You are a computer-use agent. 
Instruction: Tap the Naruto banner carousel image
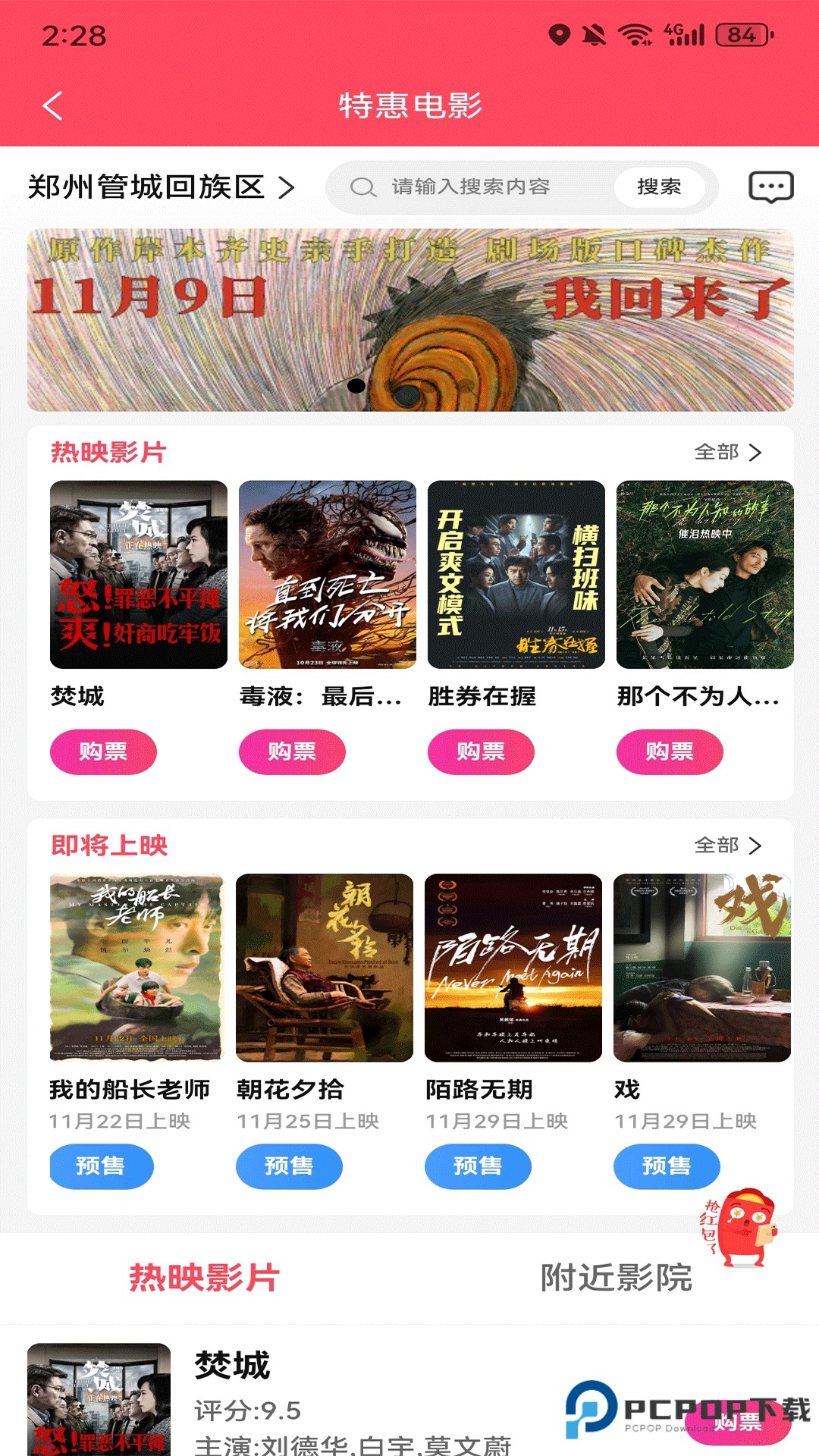409,317
